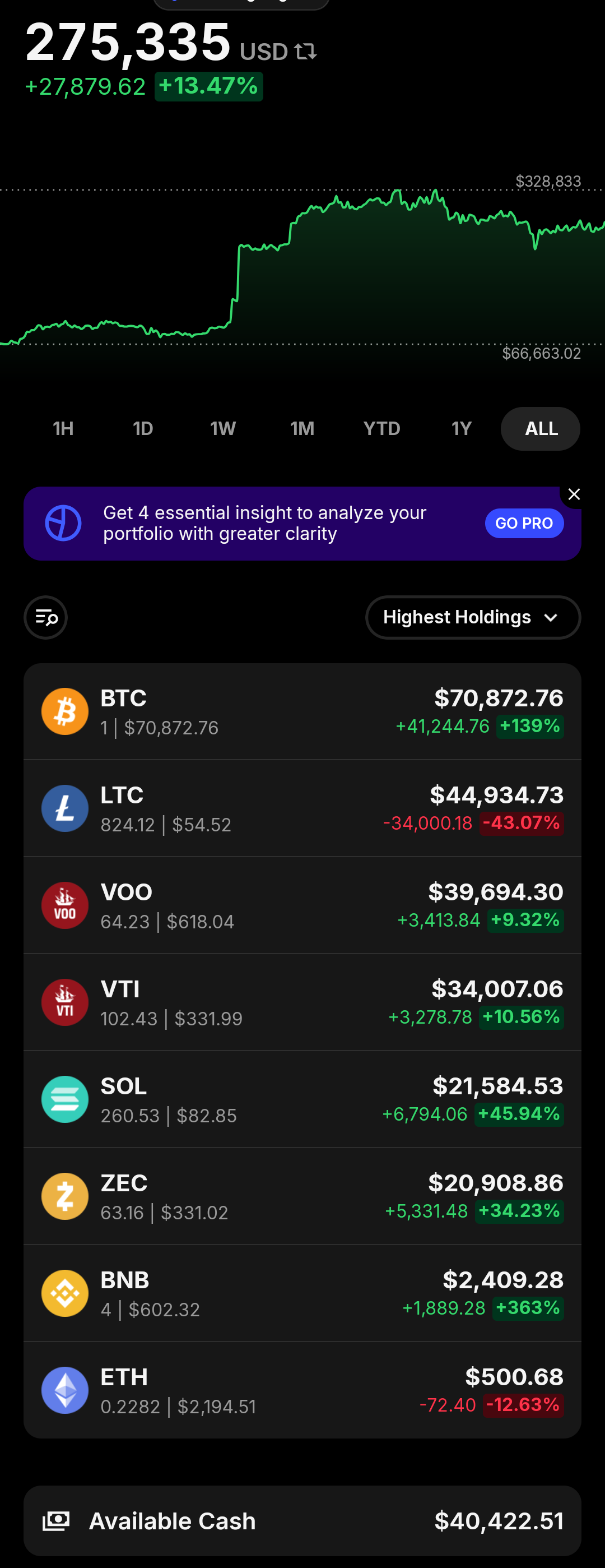This screenshot has height=1568, width=605.
Task: View the ETH holding
Action: [x=302, y=1390]
